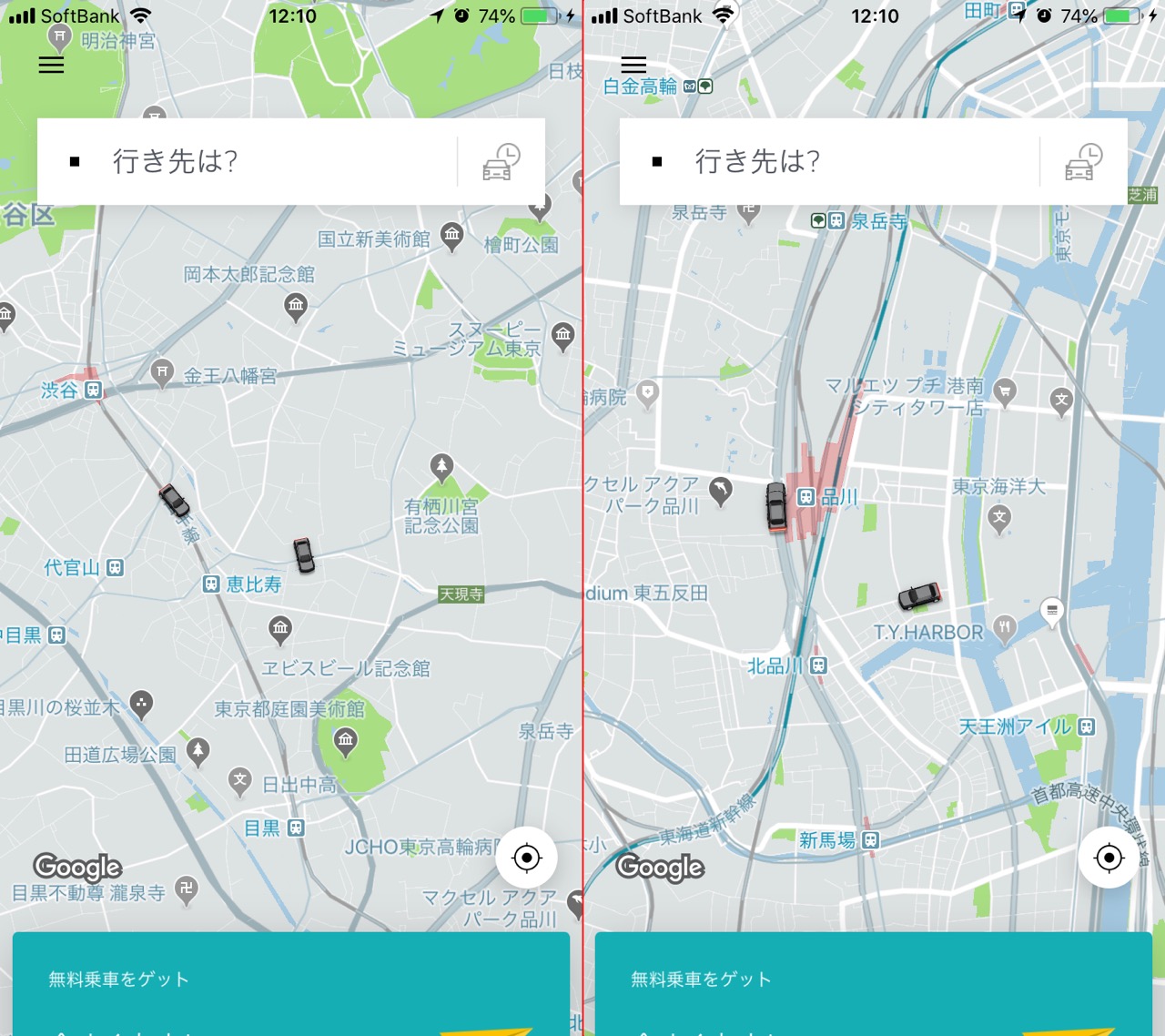The width and height of the screenshot is (1165, 1036).
Task: Open the hamburger menu on the Shinagawa map screen
Action: pyautogui.click(x=633, y=65)
